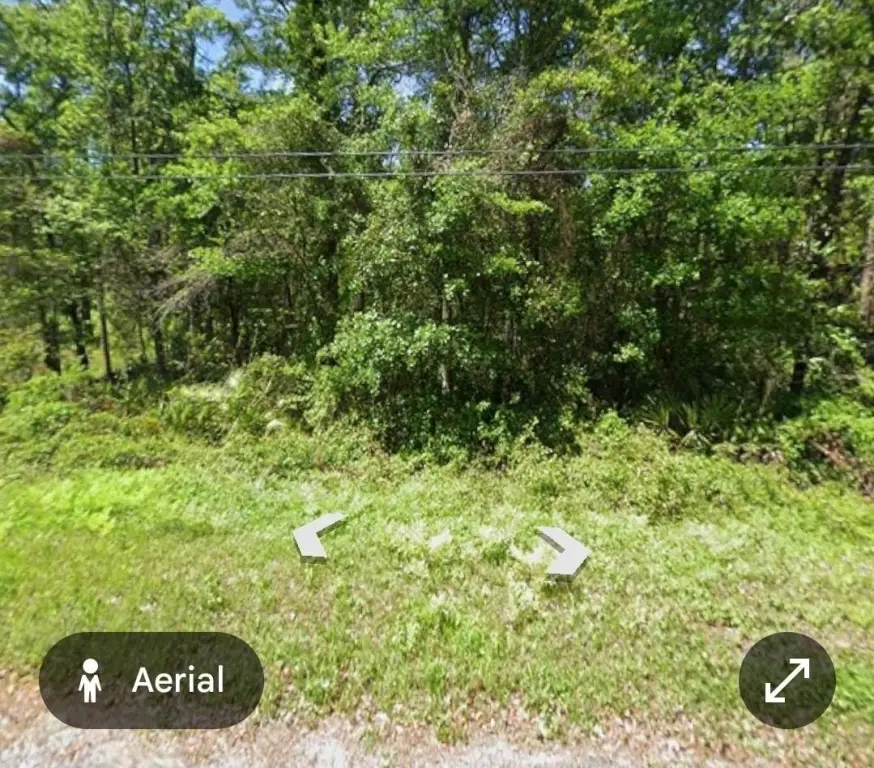Viewport: 874px width, 768px height.
Task: Move along the street using right arrow
Action: (x=565, y=553)
